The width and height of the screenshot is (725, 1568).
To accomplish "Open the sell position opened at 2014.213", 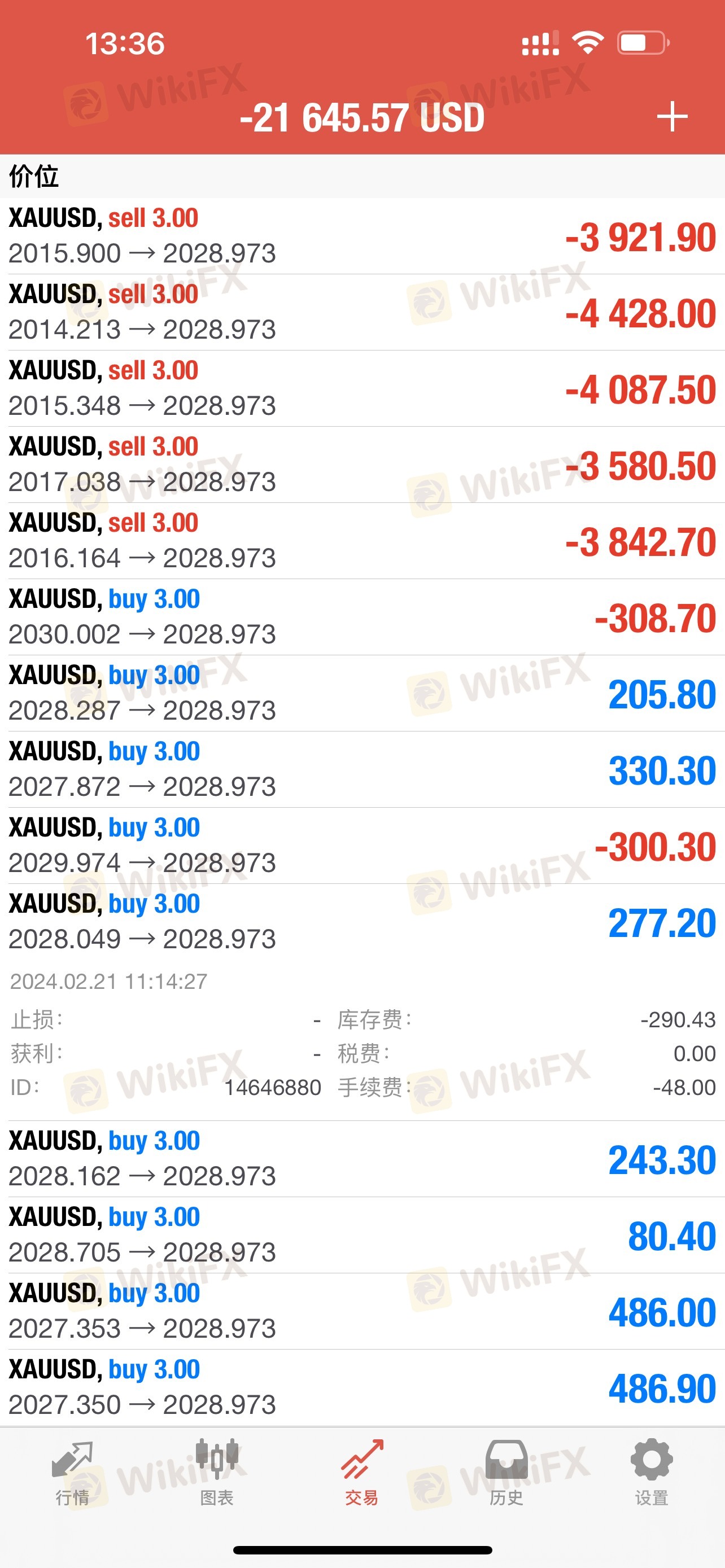I will point(362,312).
